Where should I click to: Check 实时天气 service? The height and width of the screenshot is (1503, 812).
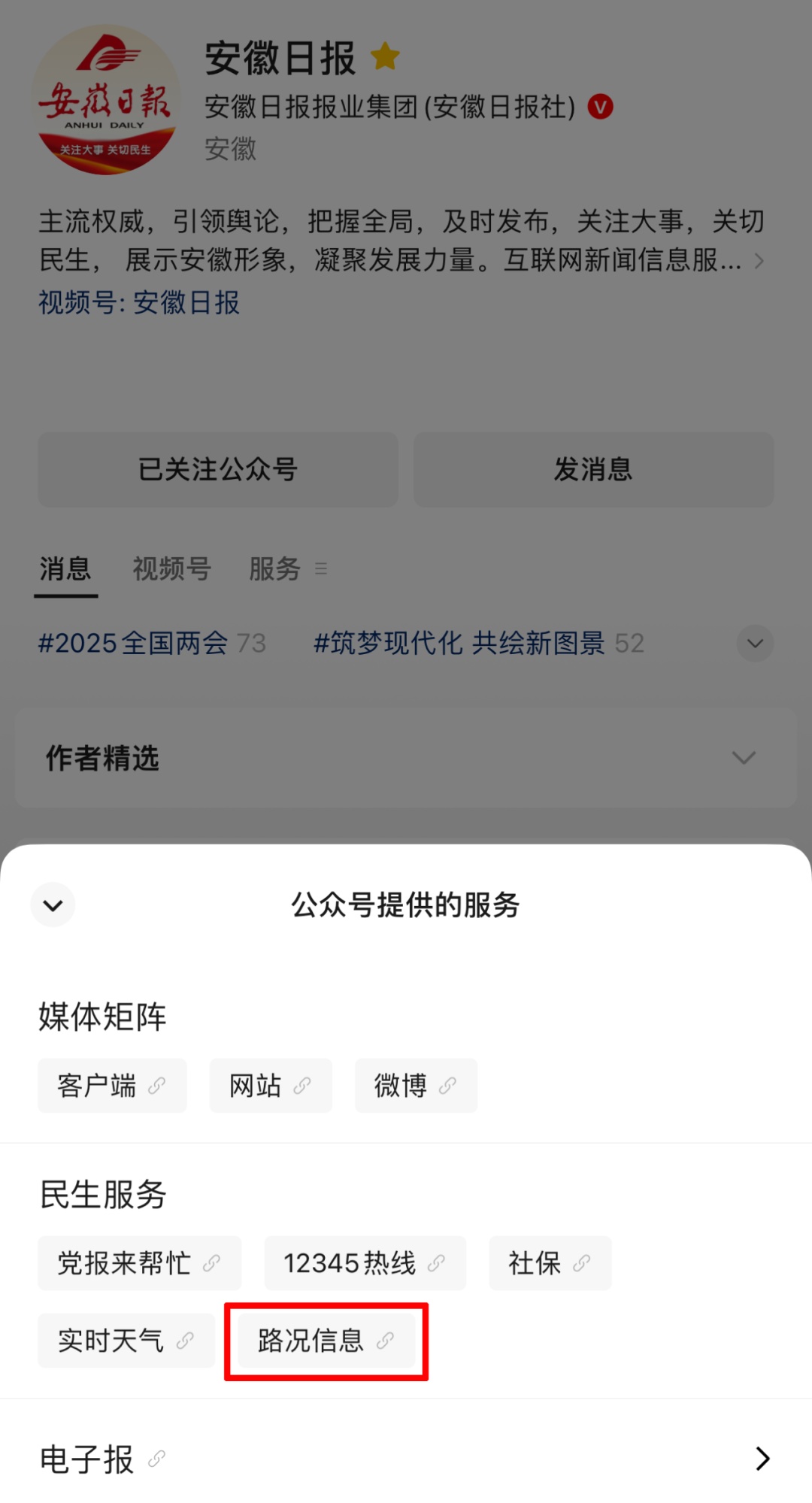click(x=126, y=1340)
